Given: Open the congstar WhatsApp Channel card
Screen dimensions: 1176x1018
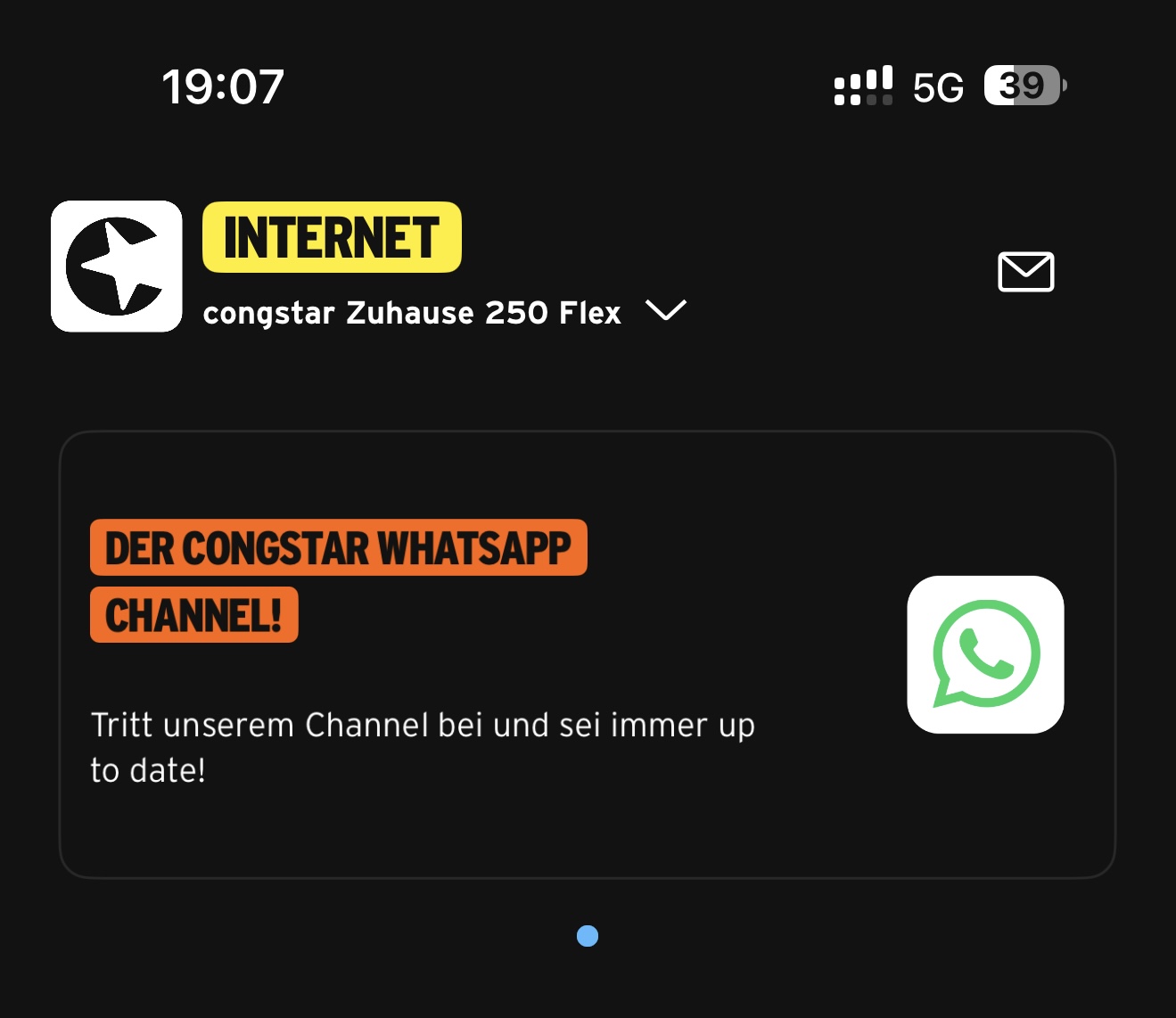Looking at the screenshot, I should [587, 654].
